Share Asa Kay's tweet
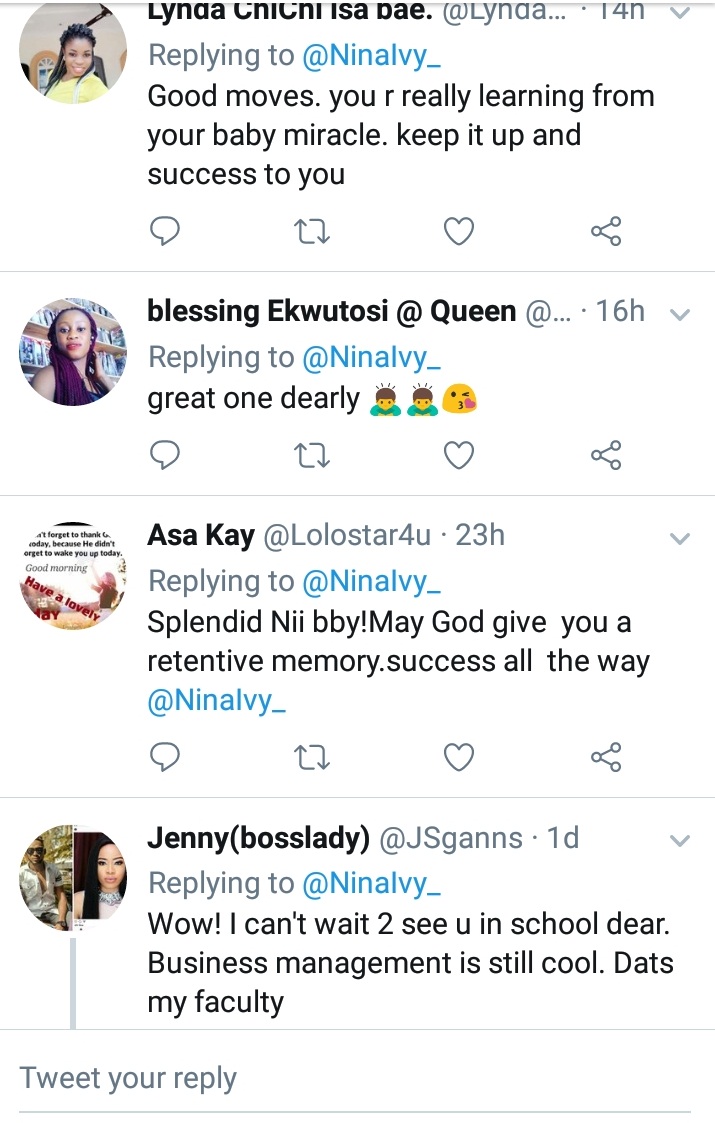This screenshot has width=715, height=1123. click(x=606, y=757)
